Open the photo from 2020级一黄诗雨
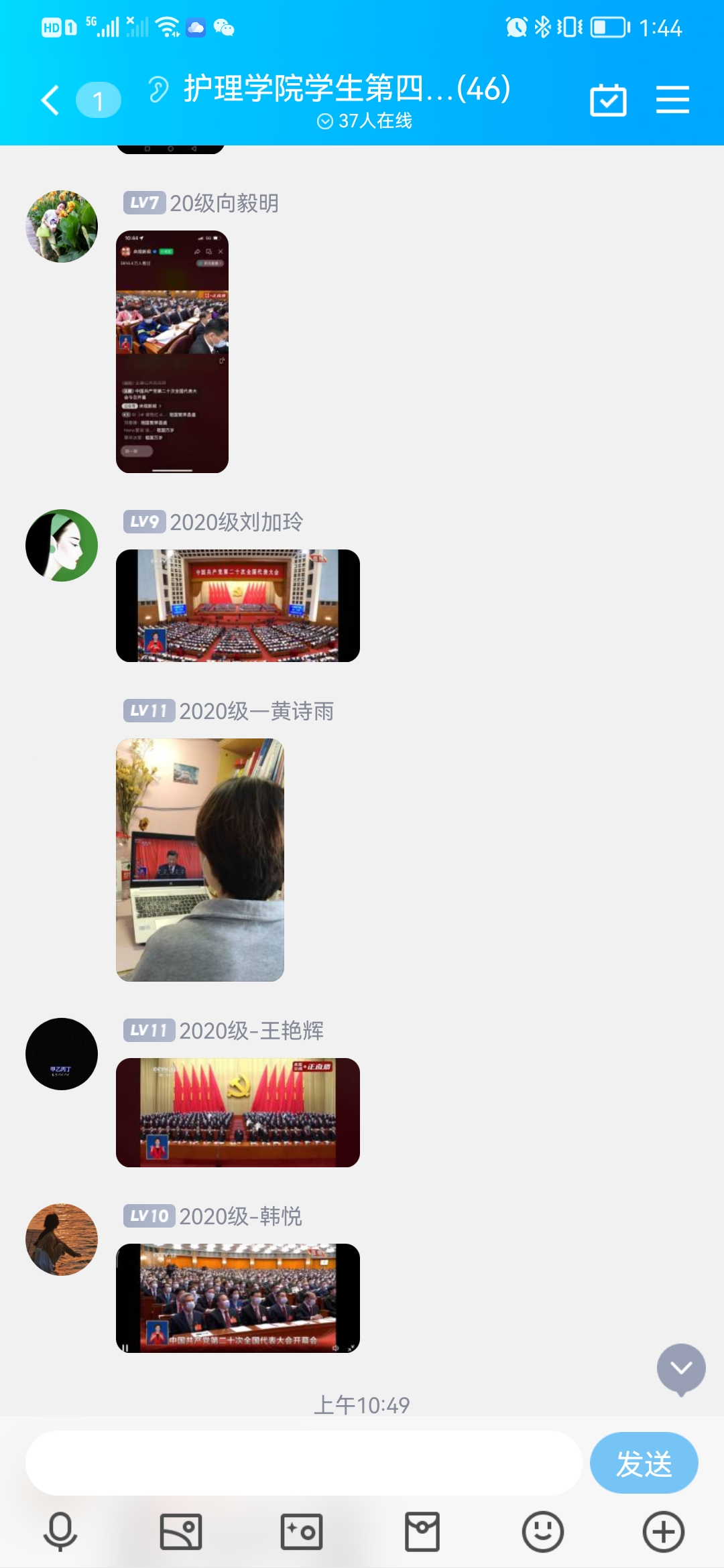Viewport: 724px width, 1568px height. coord(200,860)
